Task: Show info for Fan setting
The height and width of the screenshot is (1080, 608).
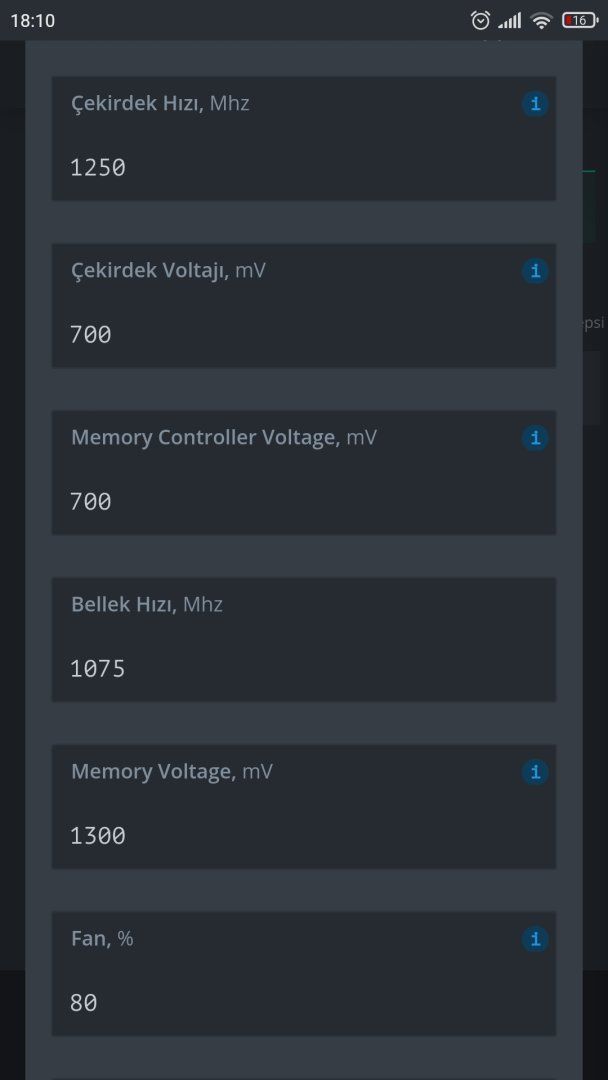Action: click(535, 939)
